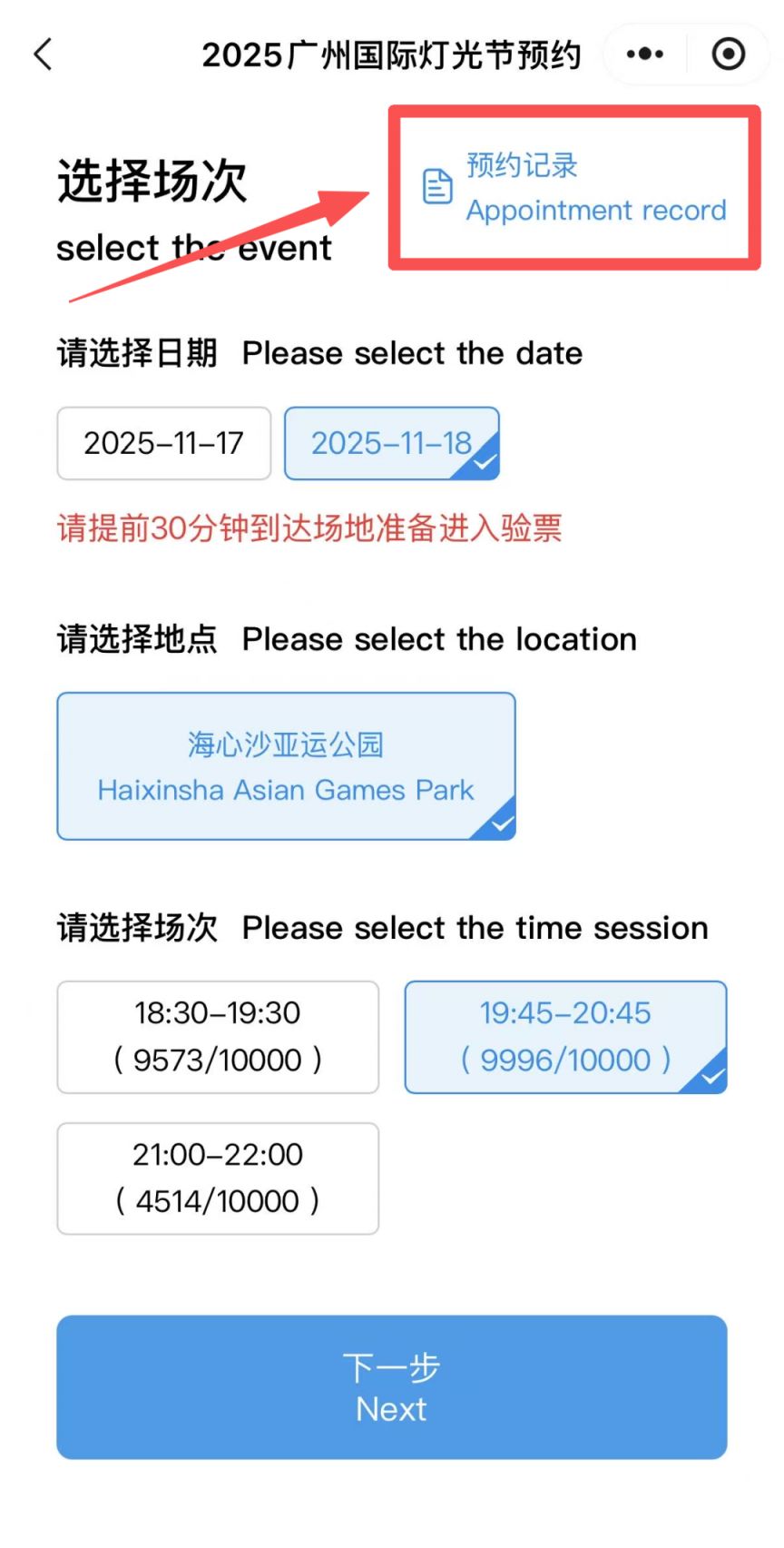Screen dimensions: 784x1548
Task: Open the Appointment record link
Action: click(x=575, y=188)
